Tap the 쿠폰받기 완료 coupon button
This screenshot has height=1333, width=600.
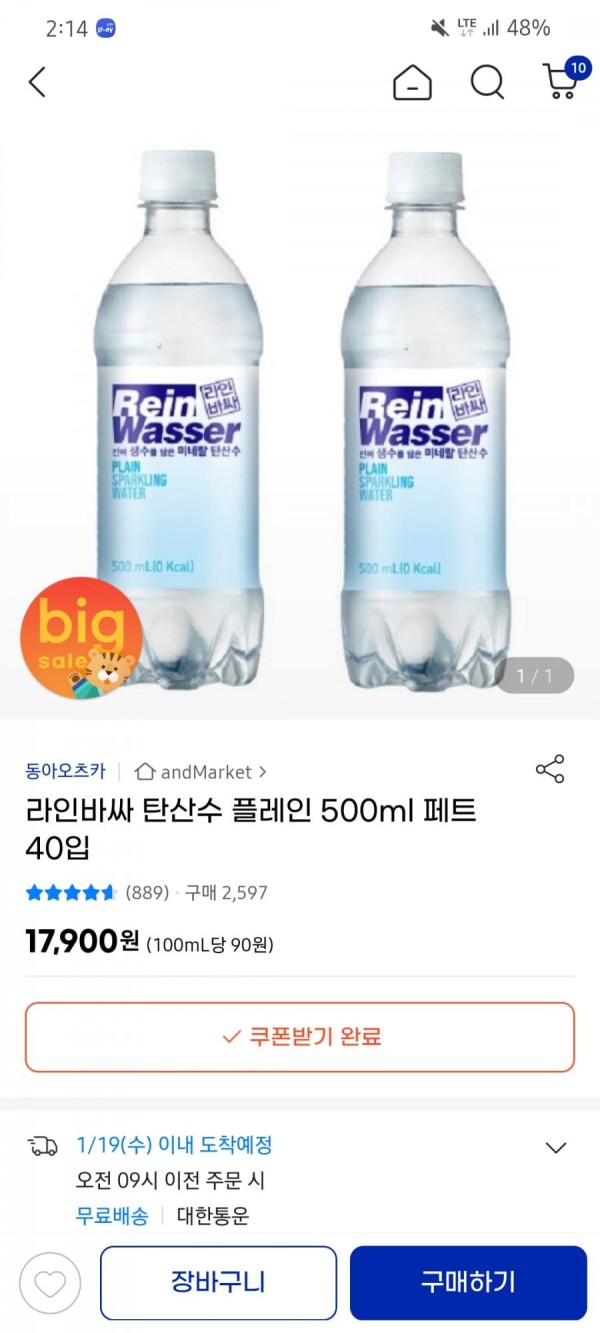[300, 1037]
